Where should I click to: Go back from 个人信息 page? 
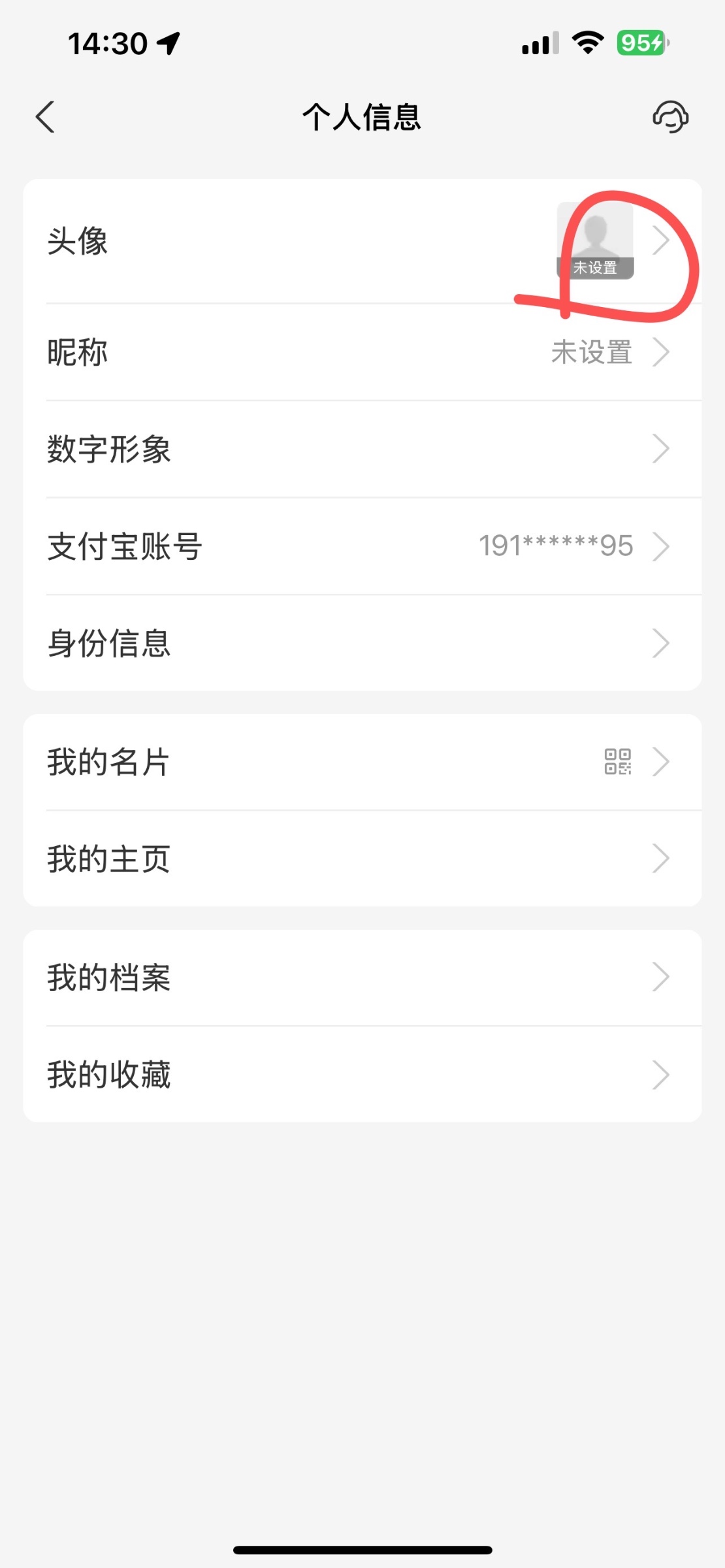pyautogui.click(x=45, y=118)
